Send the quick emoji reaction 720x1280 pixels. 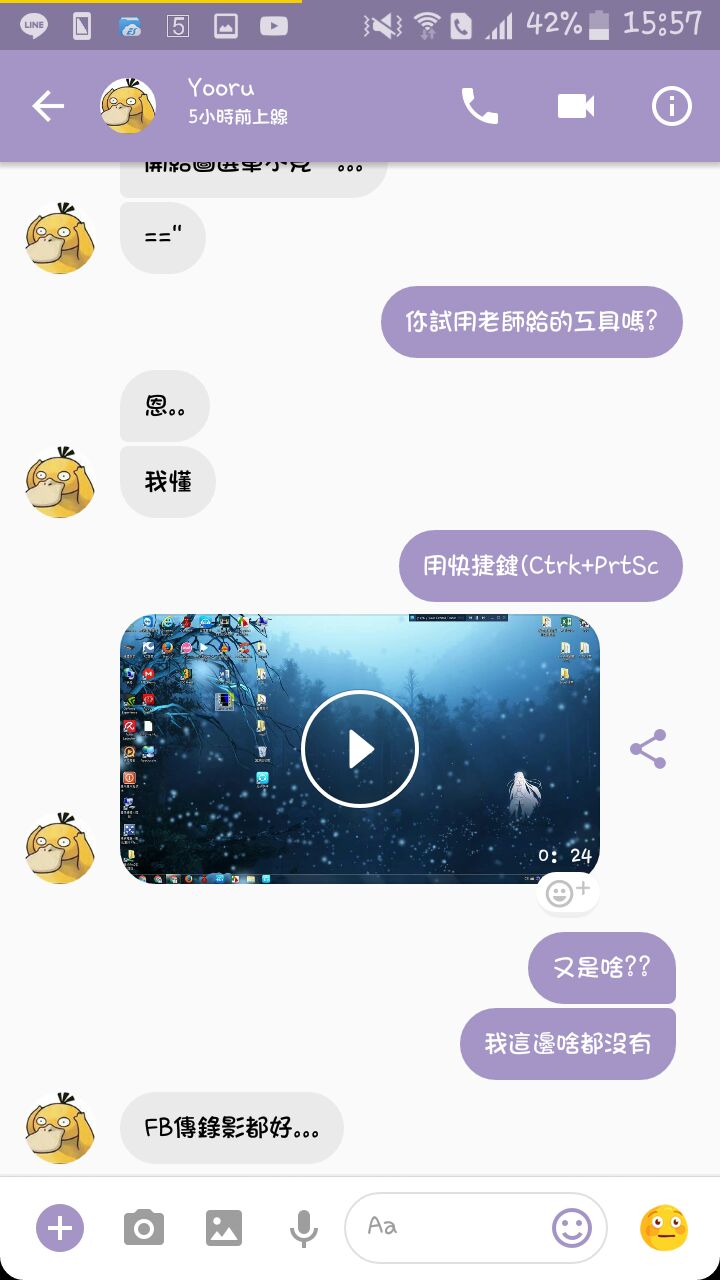pyautogui.click(x=664, y=1228)
